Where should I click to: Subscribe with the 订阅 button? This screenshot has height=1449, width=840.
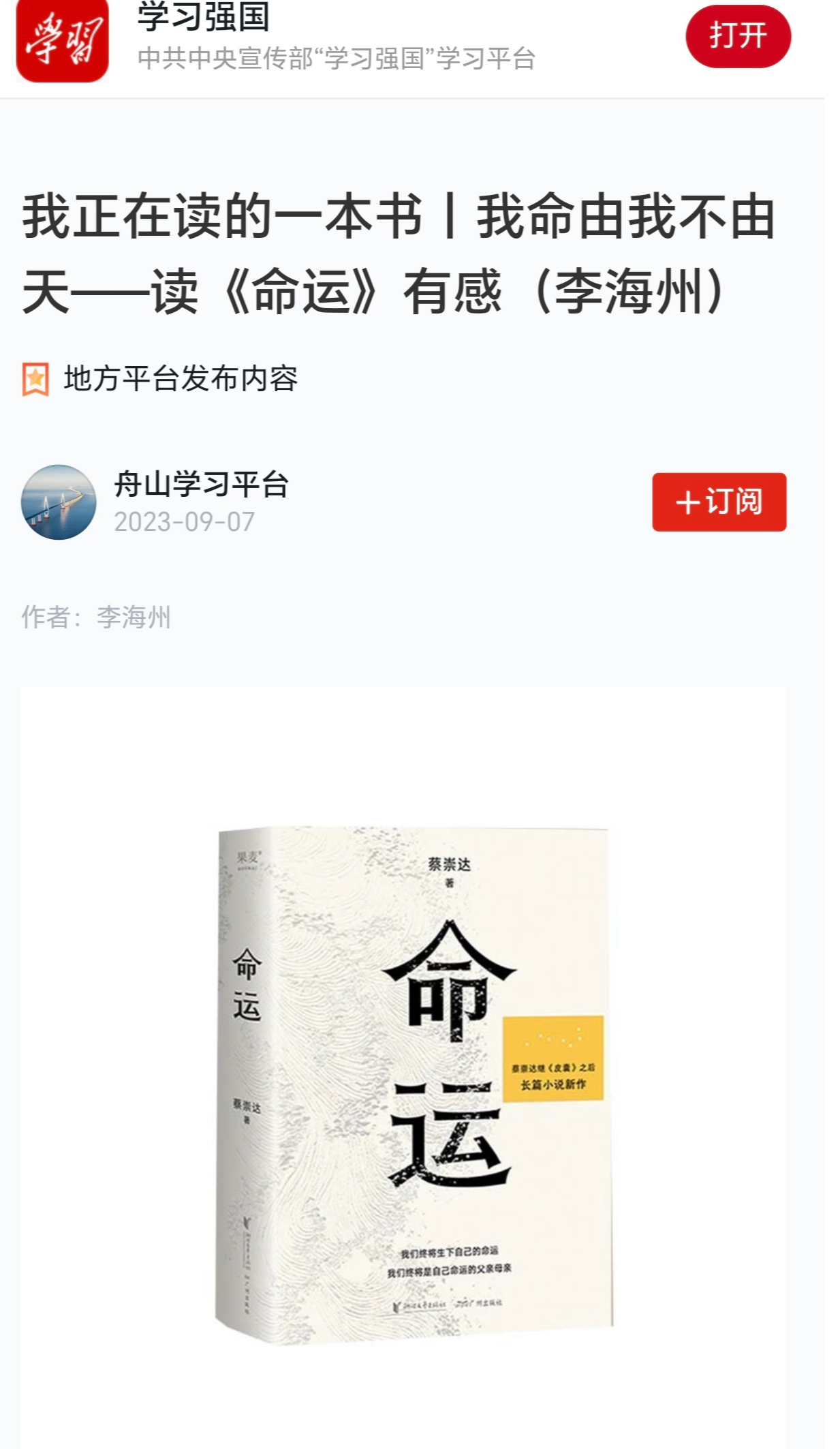tap(719, 502)
